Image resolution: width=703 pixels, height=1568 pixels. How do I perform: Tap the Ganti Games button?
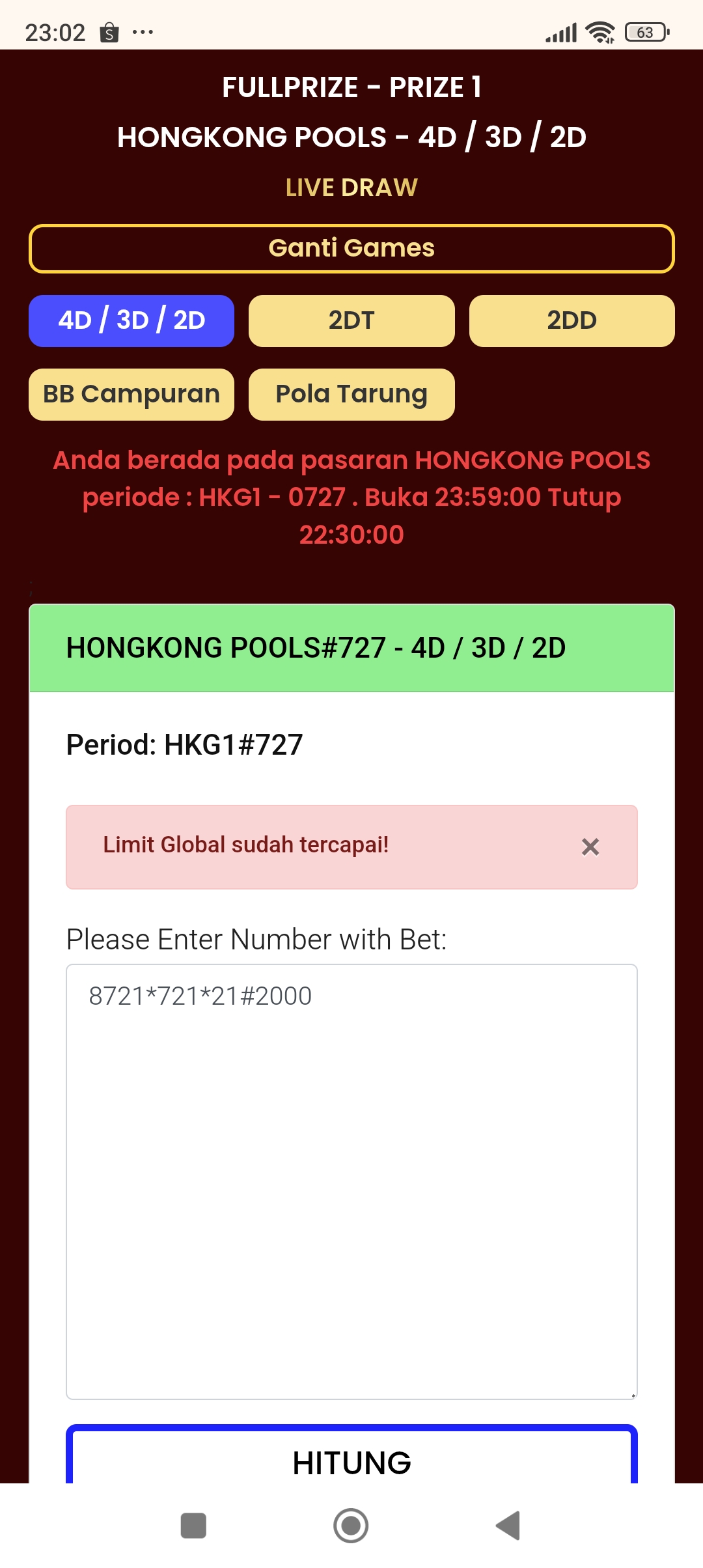point(351,249)
